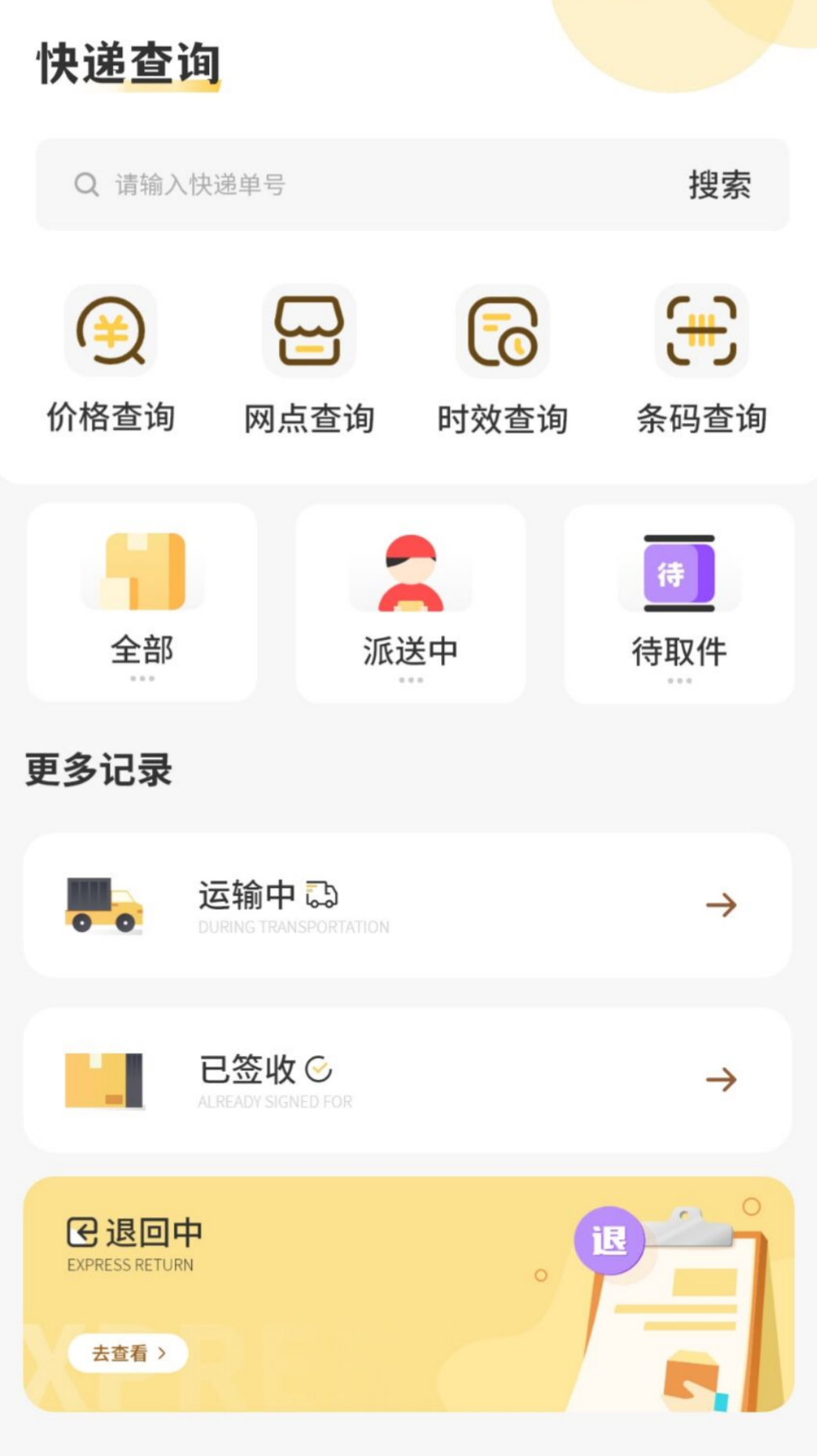The width and height of the screenshot is (817, 1456).
Task: Hit the 搜索 button
Action: coord(719,185)
